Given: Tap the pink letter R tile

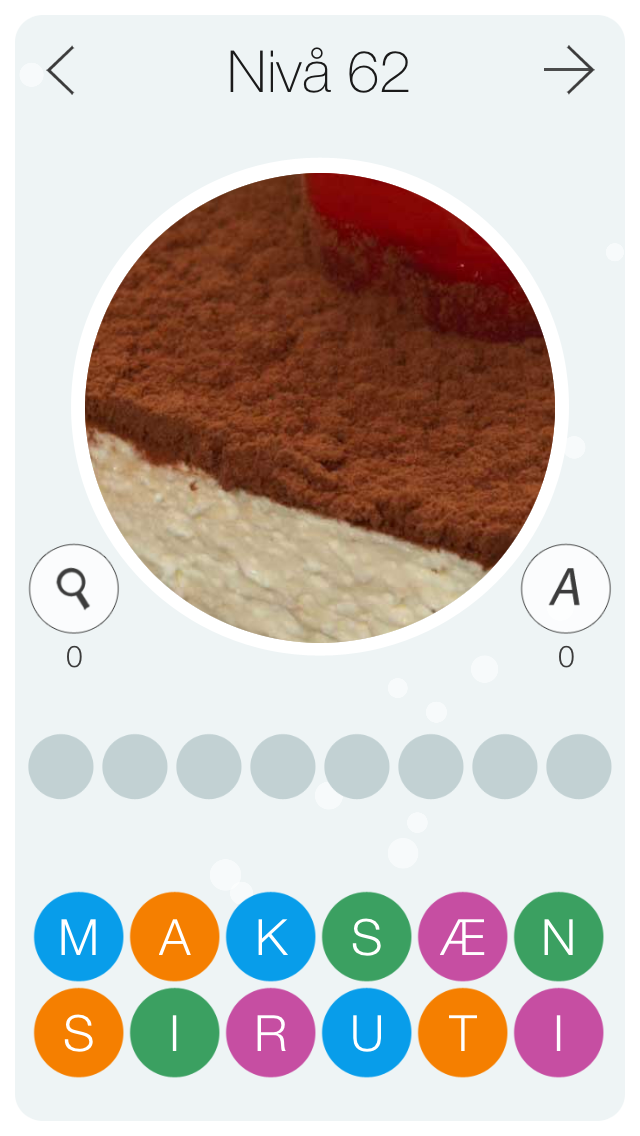Looking at the screenshot, I should [270, 1032].
